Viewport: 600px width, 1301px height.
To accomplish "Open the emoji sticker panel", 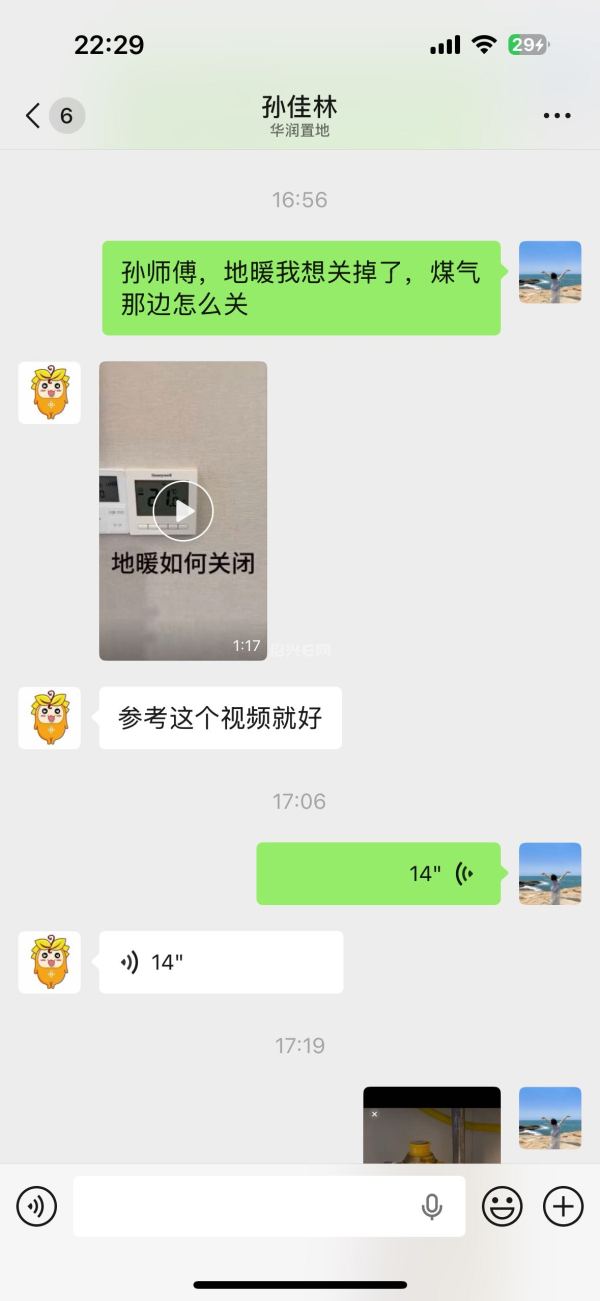I will pyautogui.click(x=502, y=1207).
